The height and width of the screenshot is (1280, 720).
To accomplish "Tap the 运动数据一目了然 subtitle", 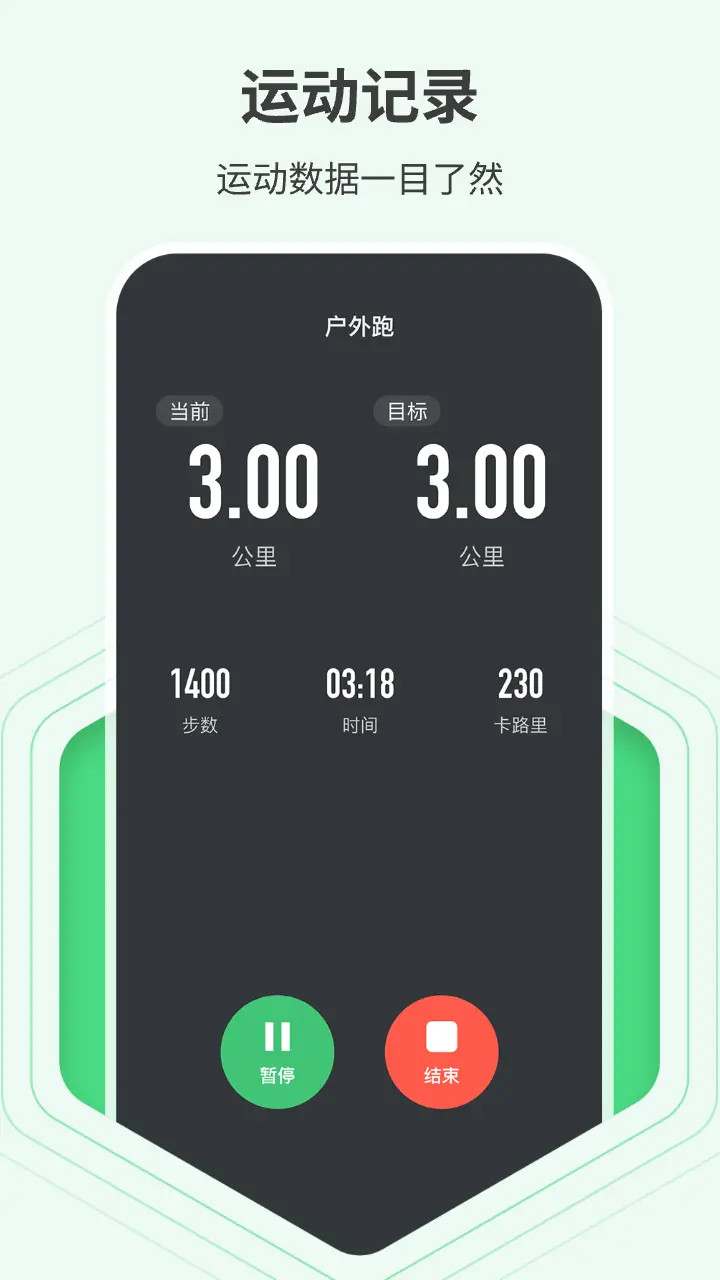I will click(x=360, y=180).
